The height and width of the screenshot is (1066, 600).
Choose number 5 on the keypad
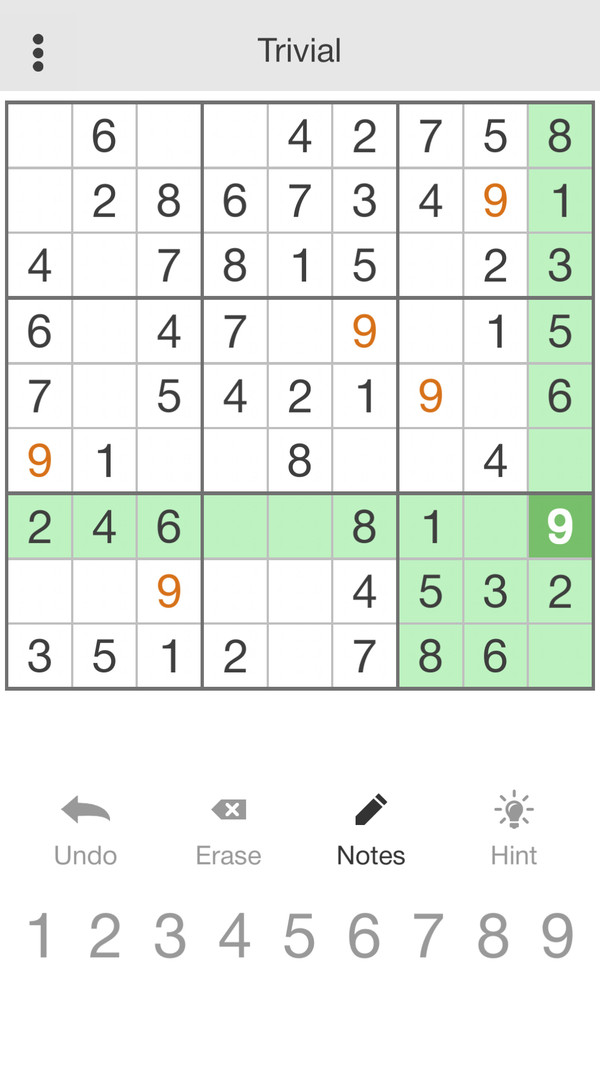point(299,936)
